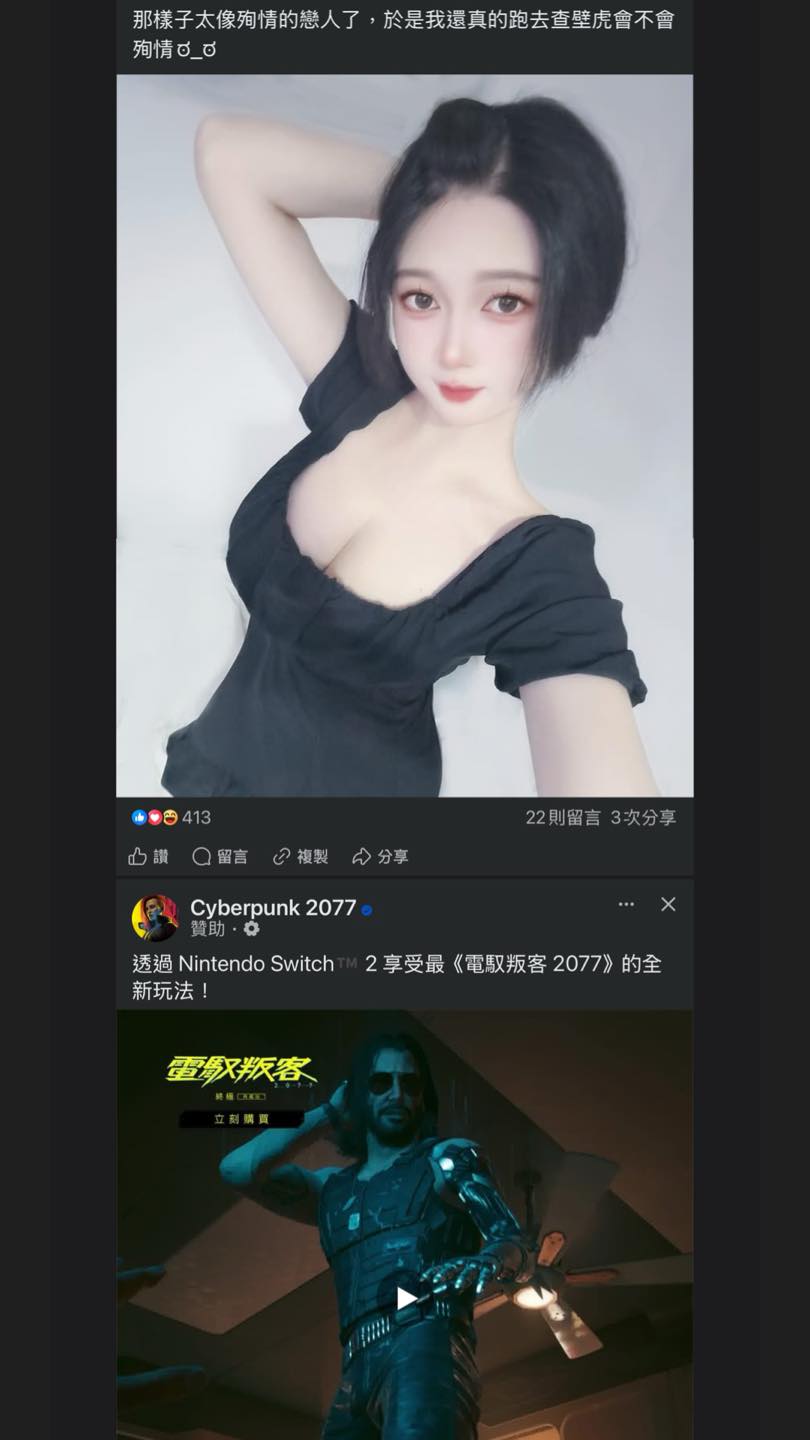
Task: Like the post with 413 reactions
Action: (148, 857)
